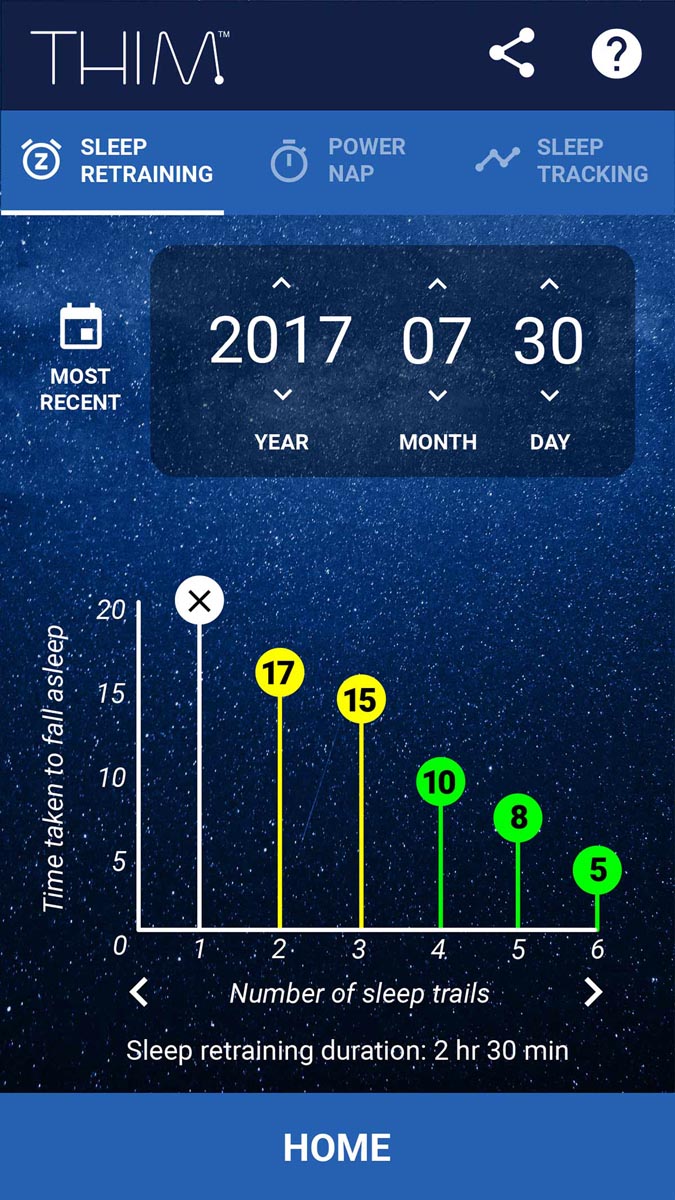Image resolution: width=675 pixels, height=1200 pixels.
Task: Increase the day value
Action: tap(549, 285)
